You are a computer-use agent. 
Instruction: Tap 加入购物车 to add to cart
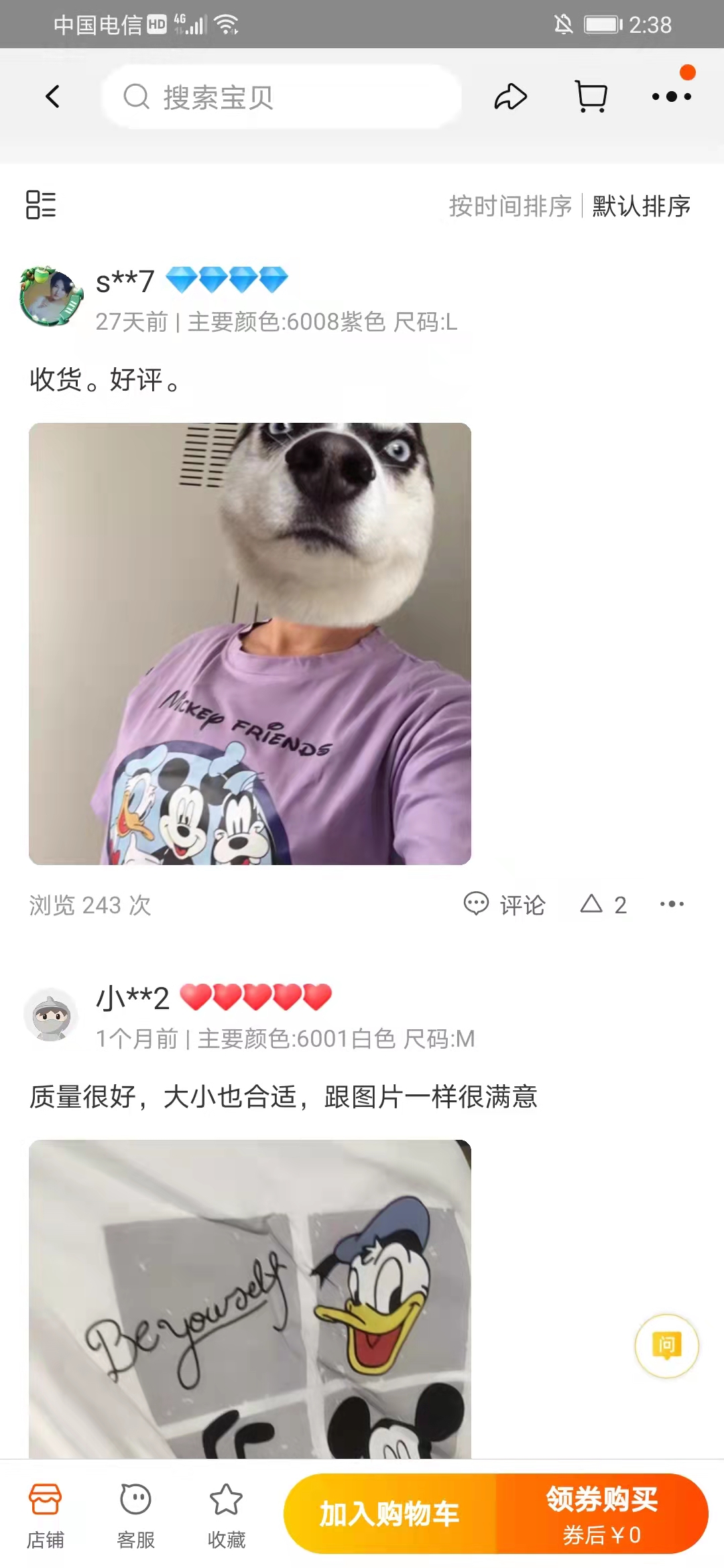coord(389,1514)
